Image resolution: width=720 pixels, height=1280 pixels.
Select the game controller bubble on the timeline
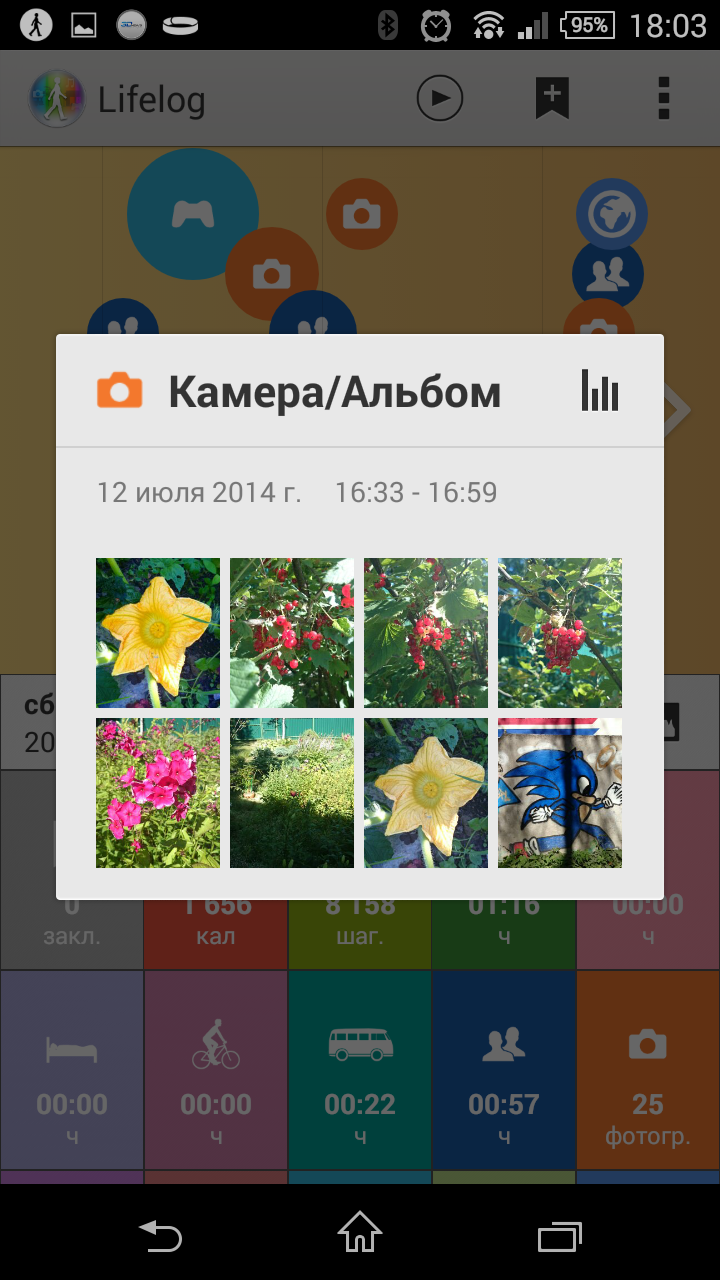(x=193, y=214)
